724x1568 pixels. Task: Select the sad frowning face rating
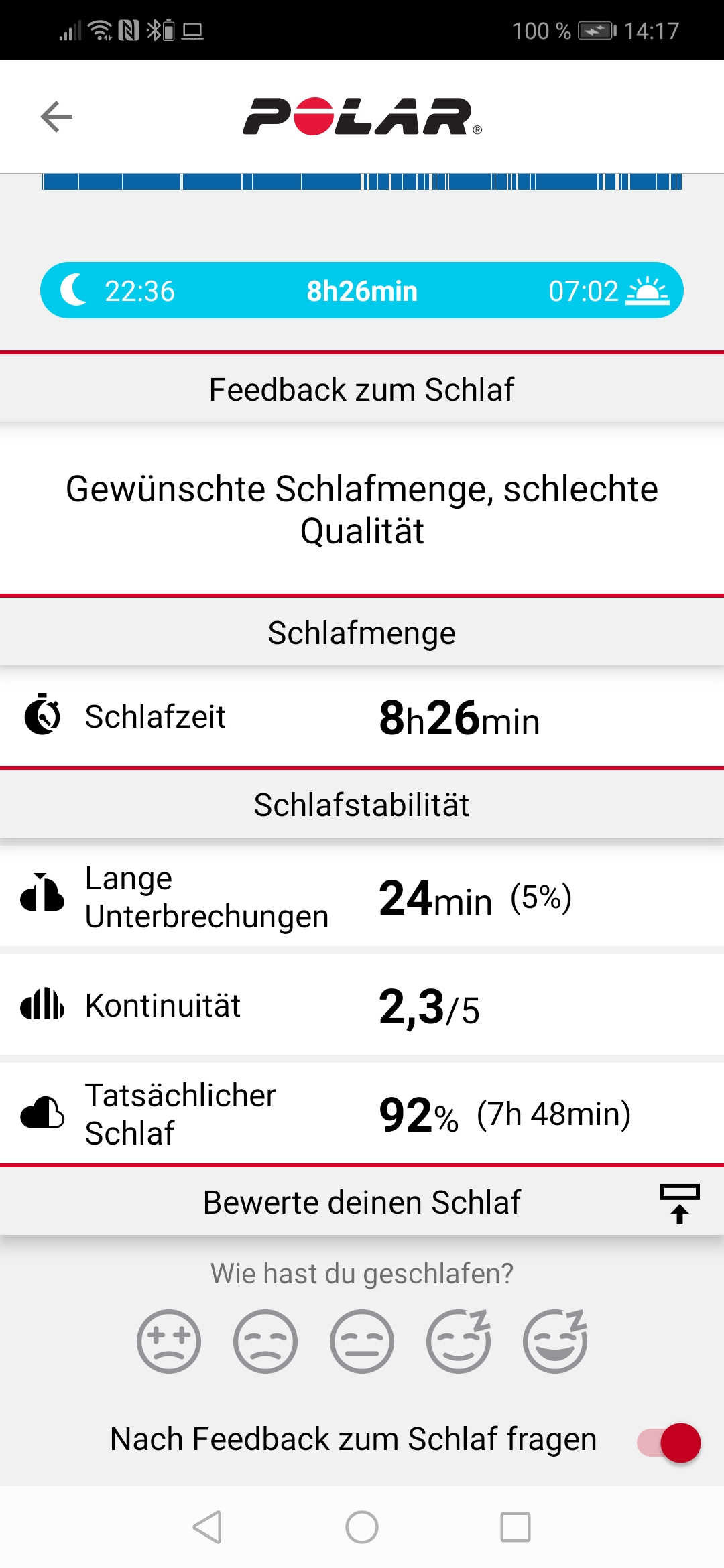point(265,1342)
